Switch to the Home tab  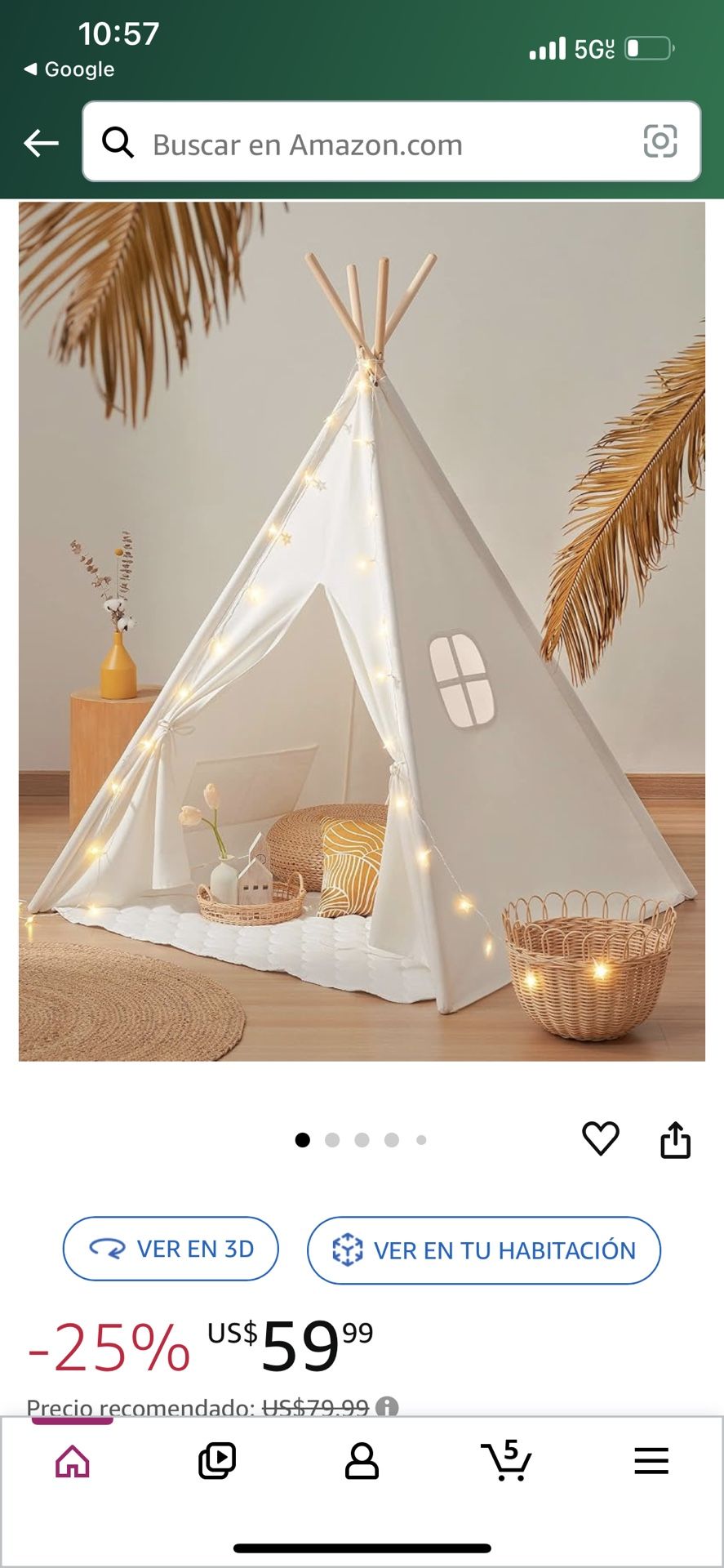coord(73,1461)
